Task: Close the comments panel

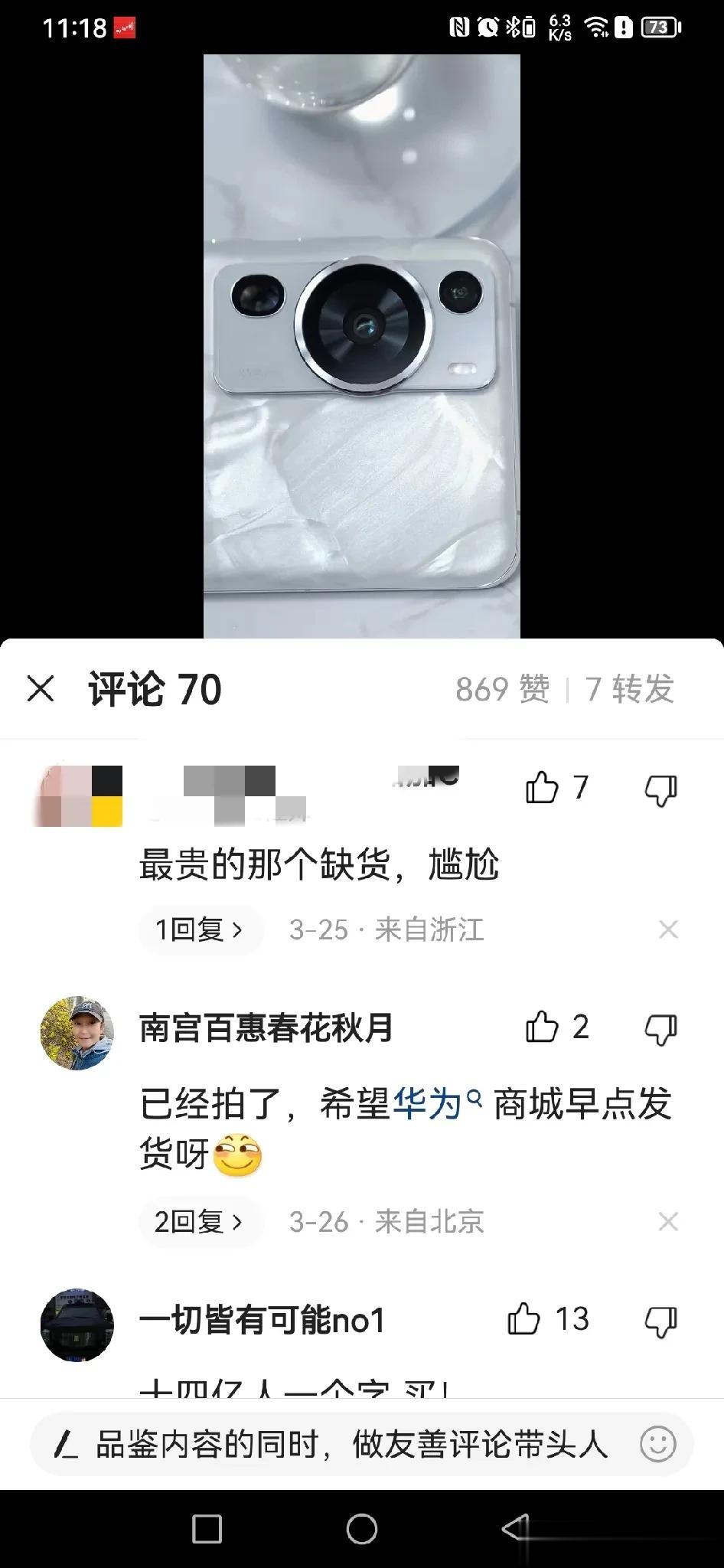Action: coord(41,688)
